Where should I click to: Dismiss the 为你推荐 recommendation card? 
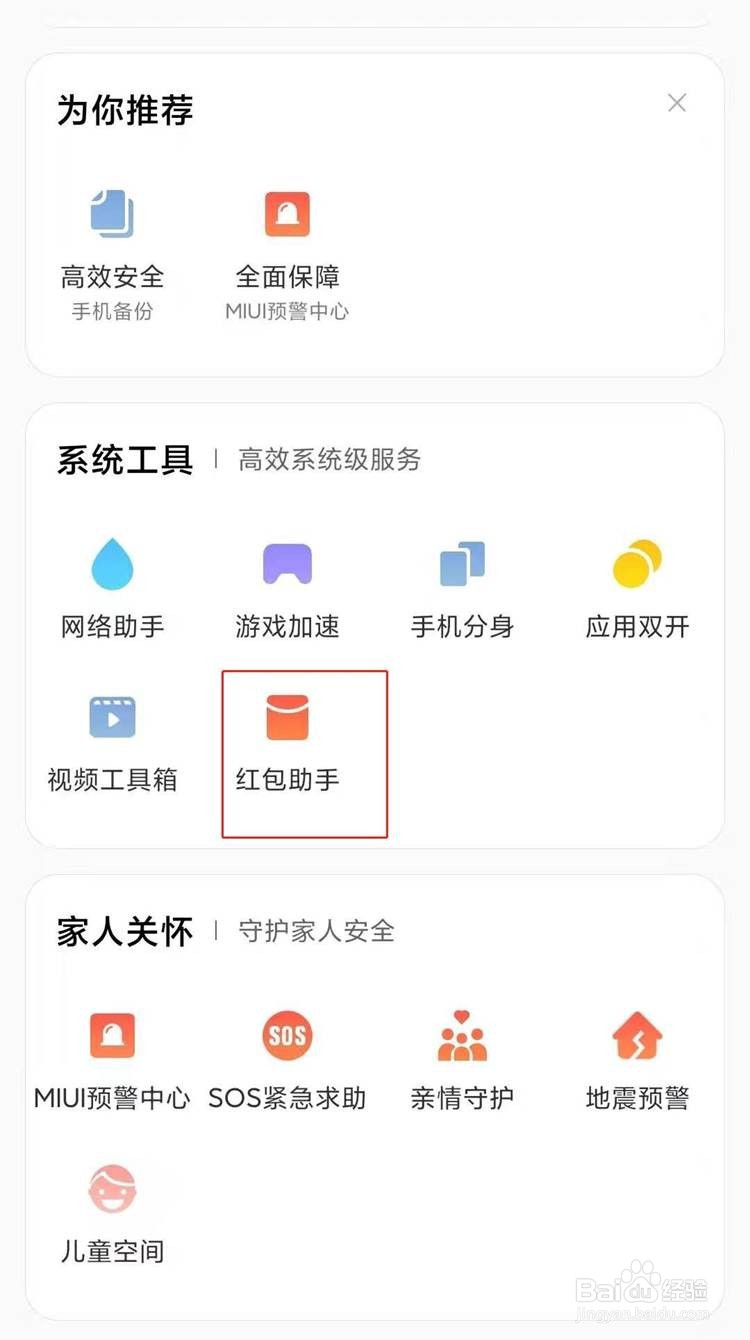click(677, 102)
